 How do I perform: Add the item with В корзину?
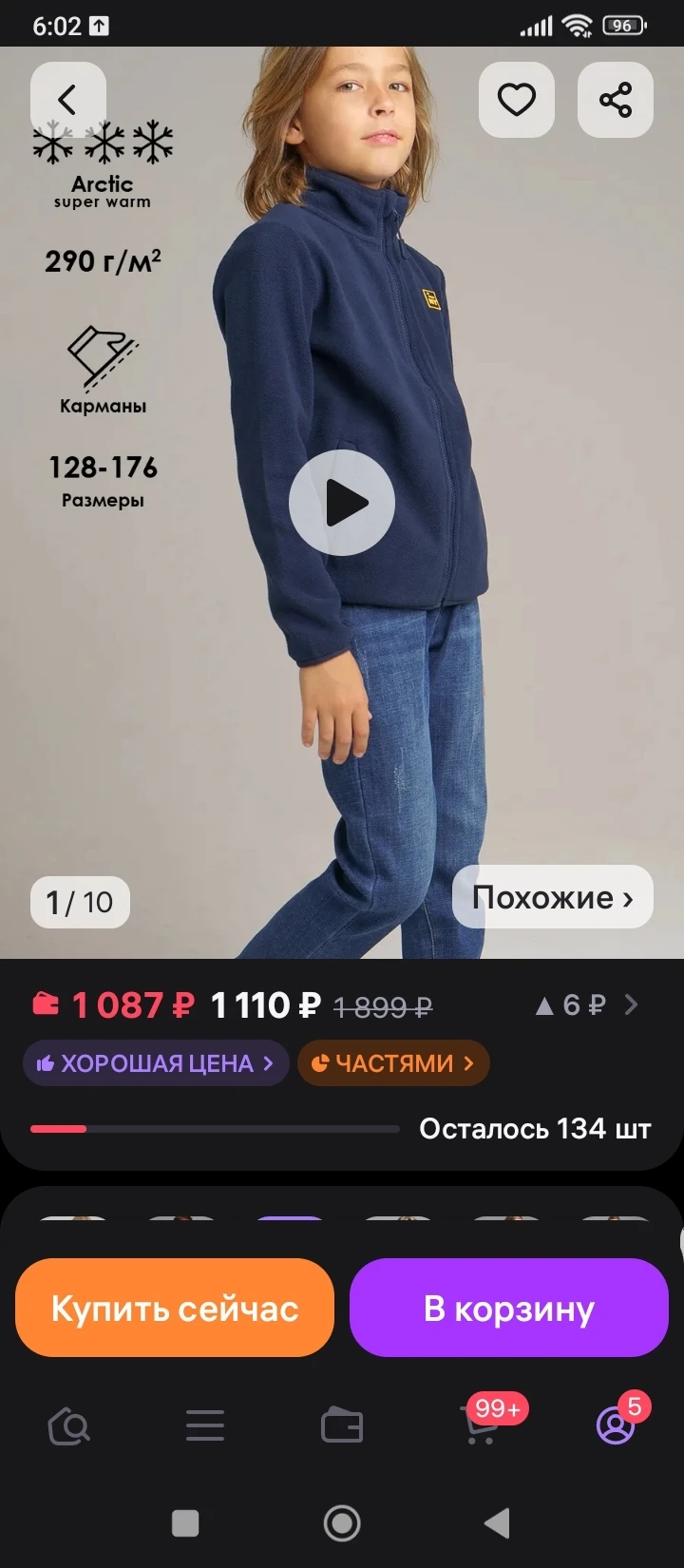click(509, 1309)
